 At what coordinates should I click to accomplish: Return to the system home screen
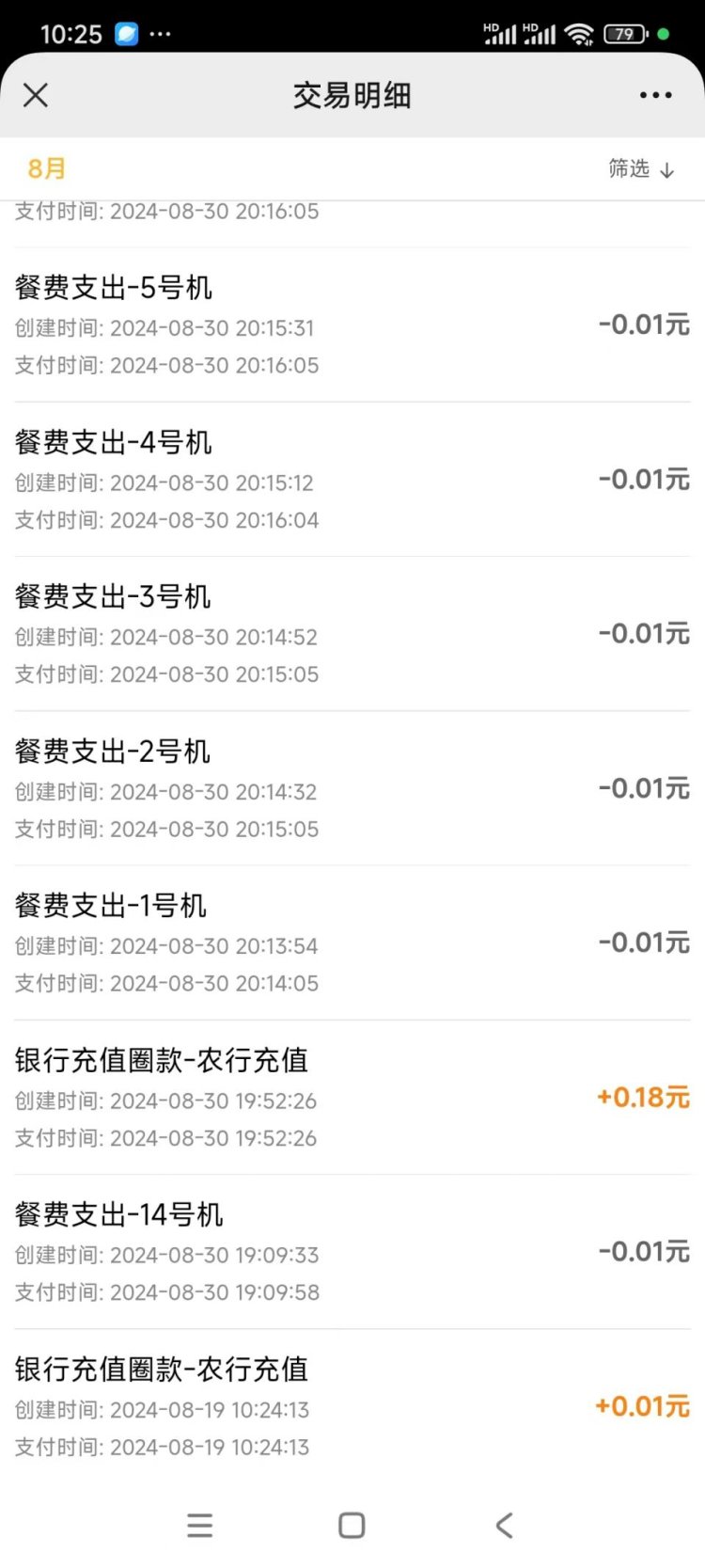[352, 1525]
